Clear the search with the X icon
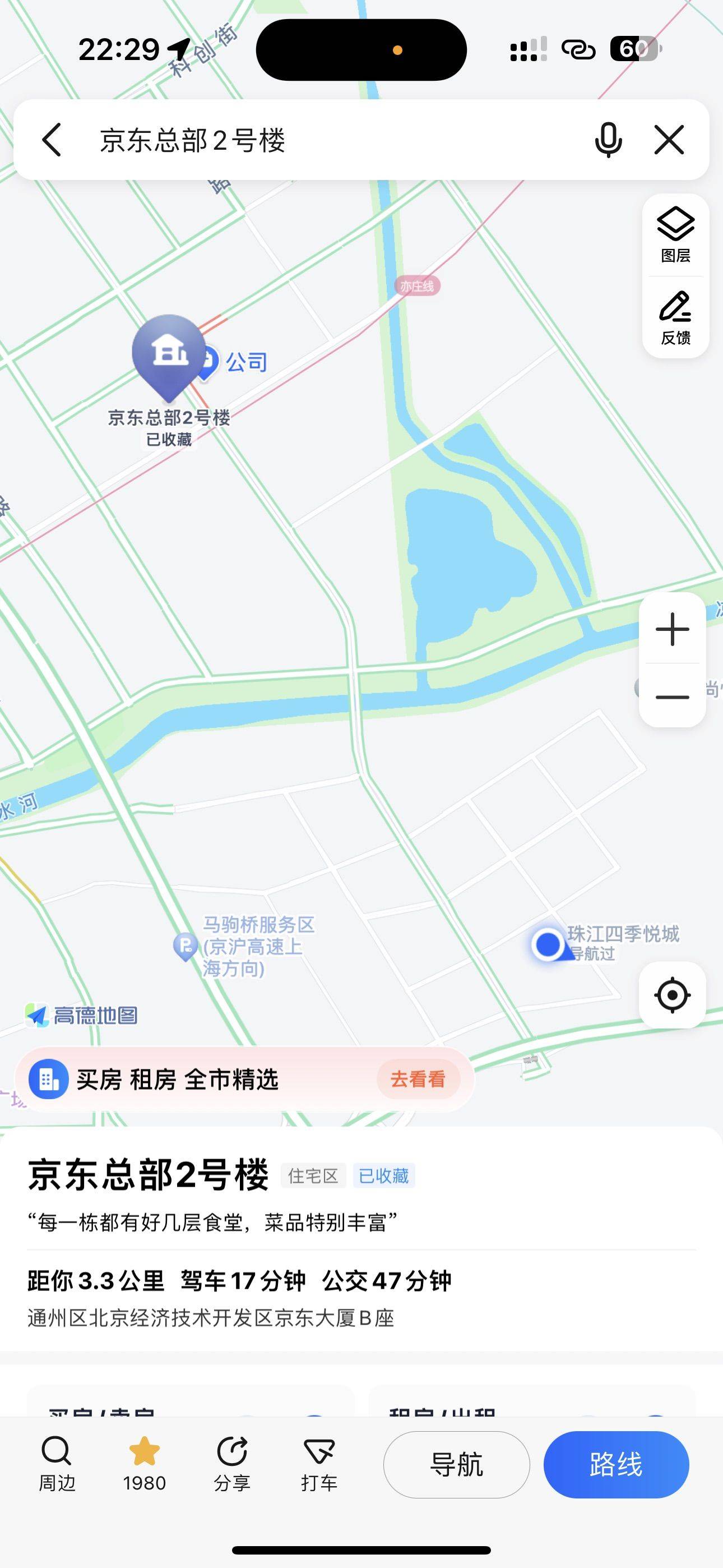The image size is (723, 1568). point(669,140)
